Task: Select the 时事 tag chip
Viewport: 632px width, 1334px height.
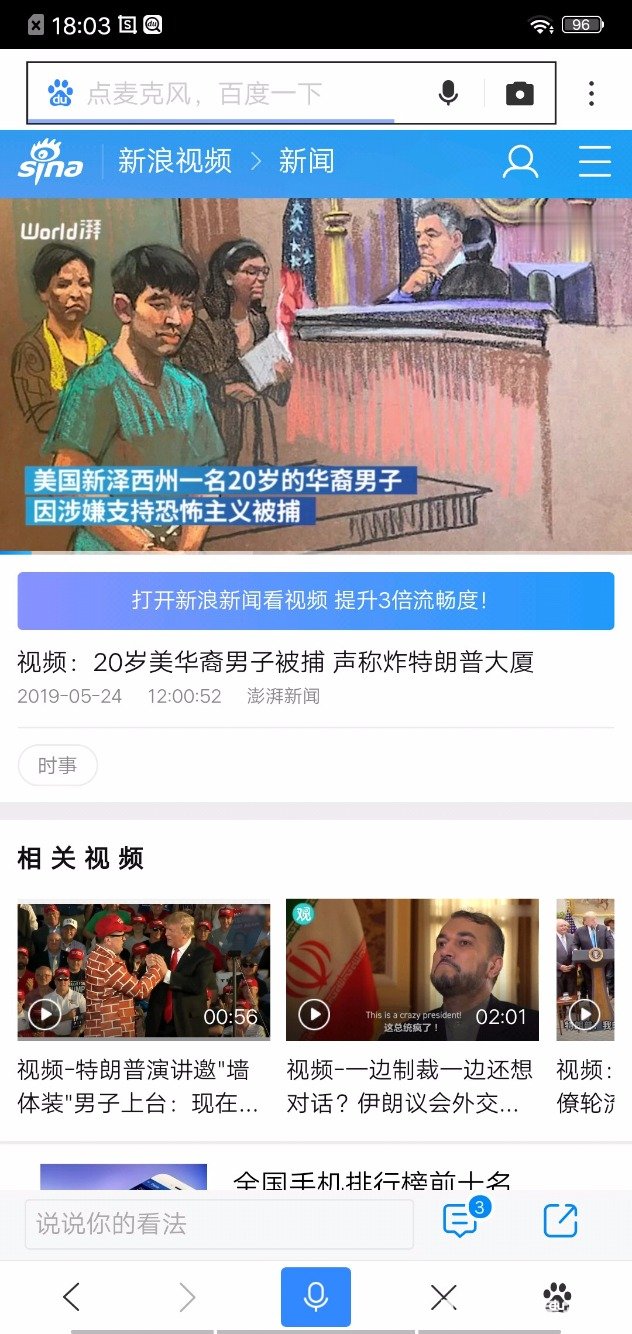Action: tap(58, 766)
